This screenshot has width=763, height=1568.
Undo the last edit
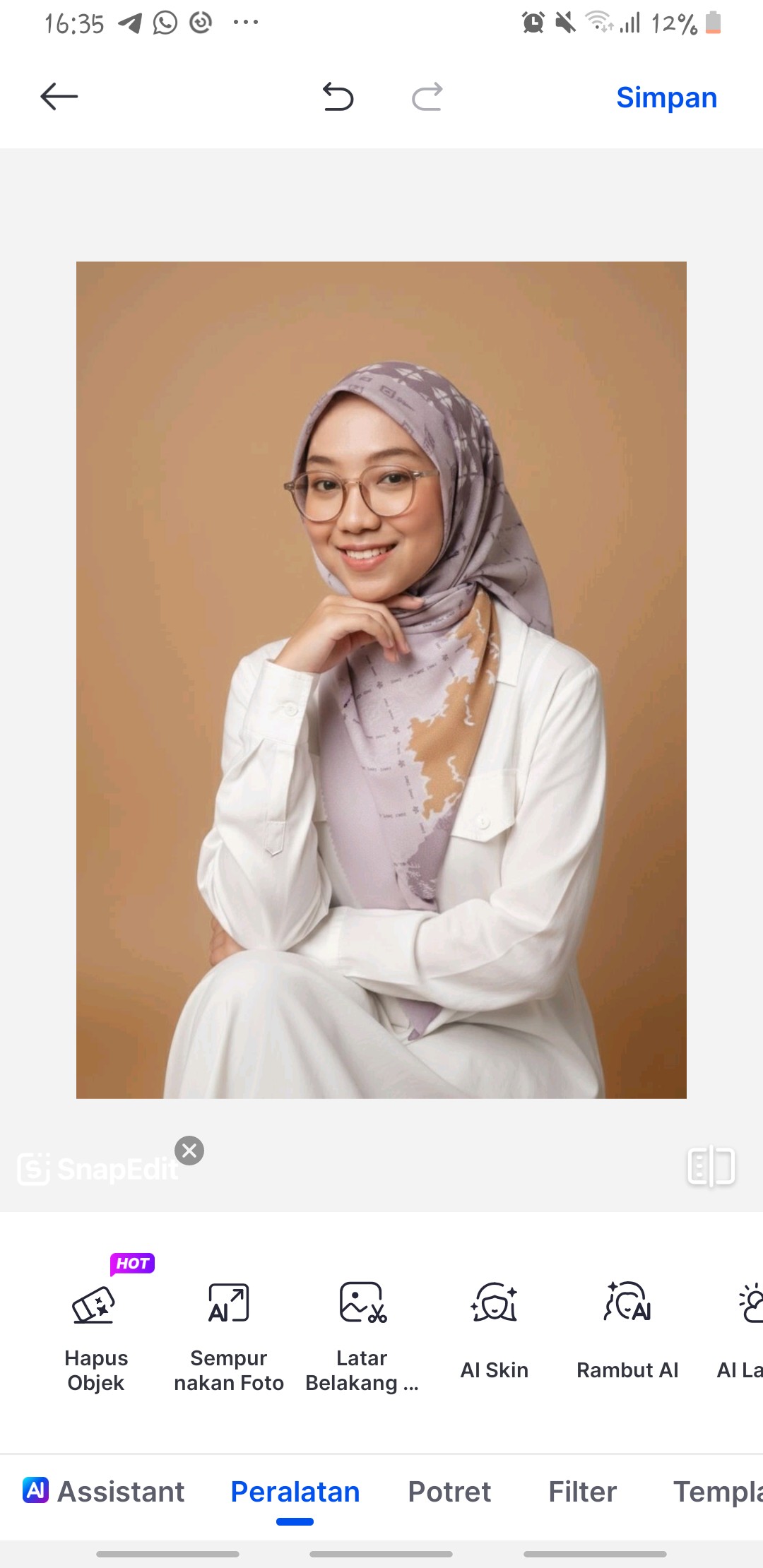coord(338,97)
